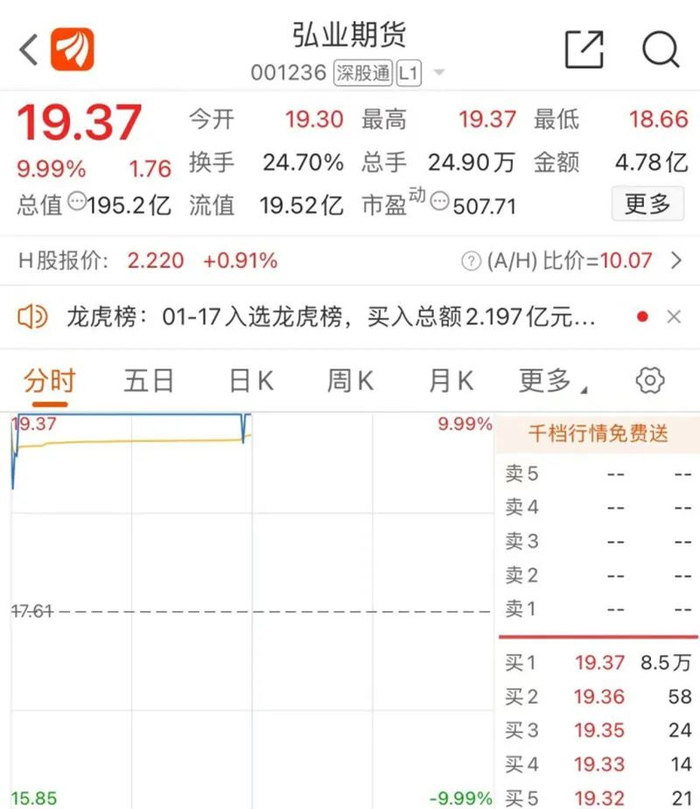Open the stock search

point(660,48)
